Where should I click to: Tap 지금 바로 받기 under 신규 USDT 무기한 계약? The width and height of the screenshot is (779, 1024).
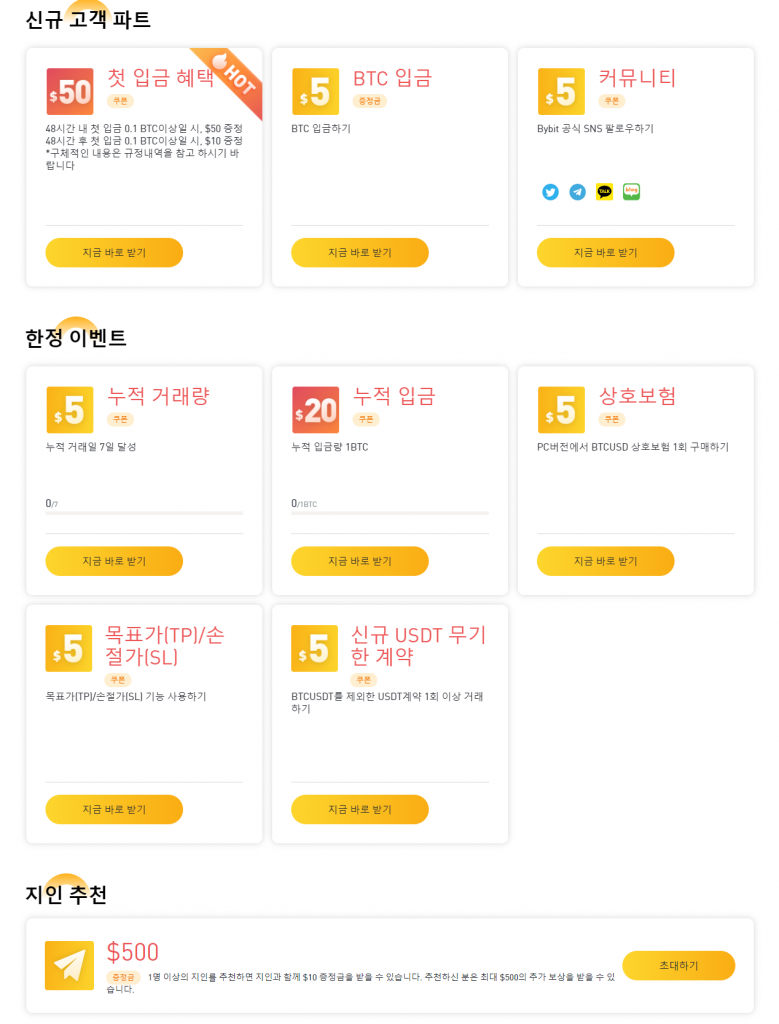[x=360, y=809]
